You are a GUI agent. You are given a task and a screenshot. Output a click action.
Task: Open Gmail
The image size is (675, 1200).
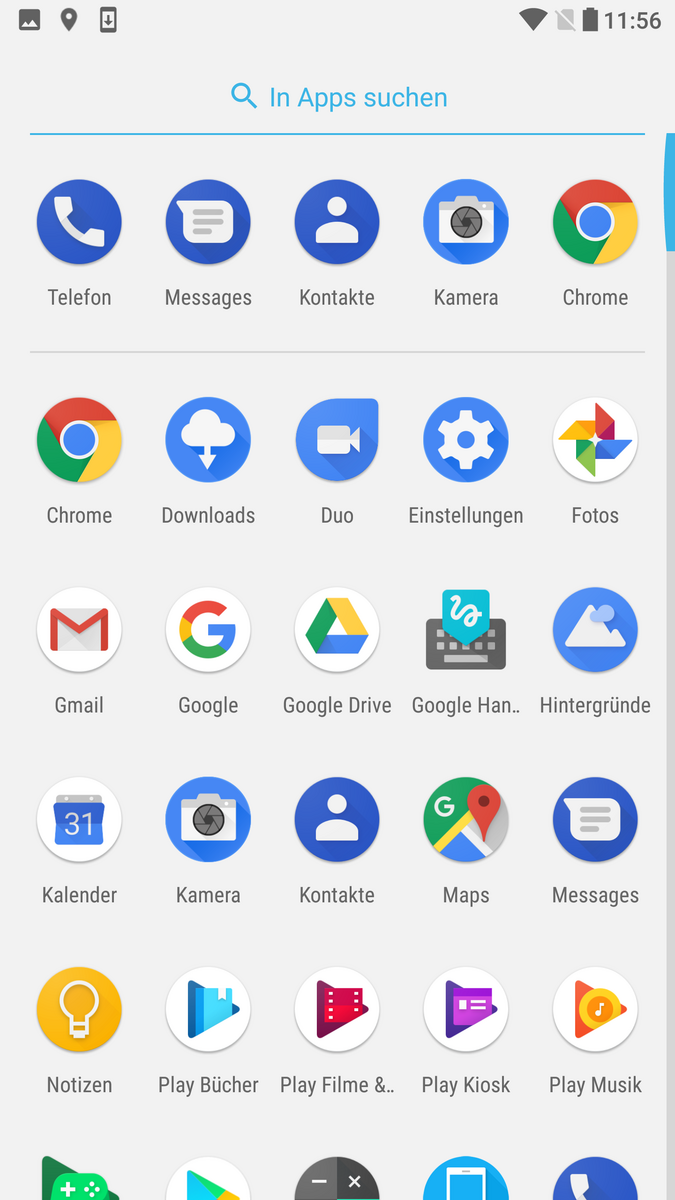(x=79, y=630)
